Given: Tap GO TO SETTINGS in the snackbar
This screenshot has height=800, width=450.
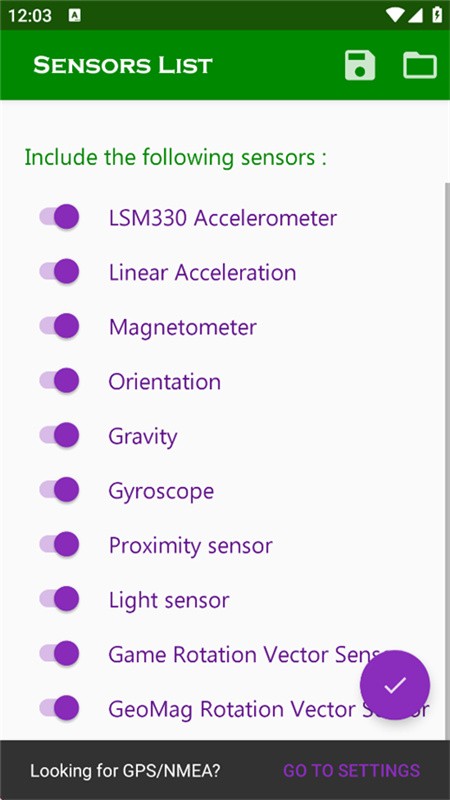Looking at the screenshot, I should (x=352, y=770).
